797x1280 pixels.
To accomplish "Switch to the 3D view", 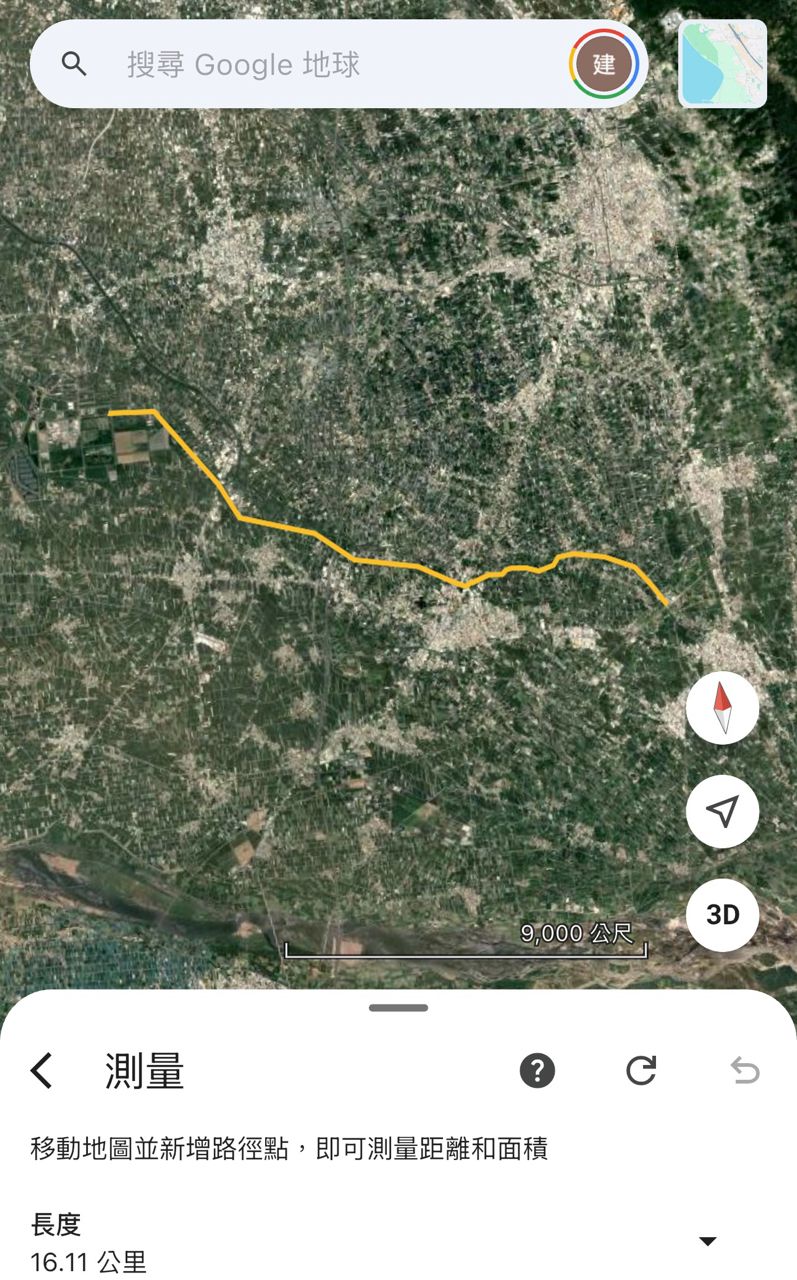I will pos(722,915).
